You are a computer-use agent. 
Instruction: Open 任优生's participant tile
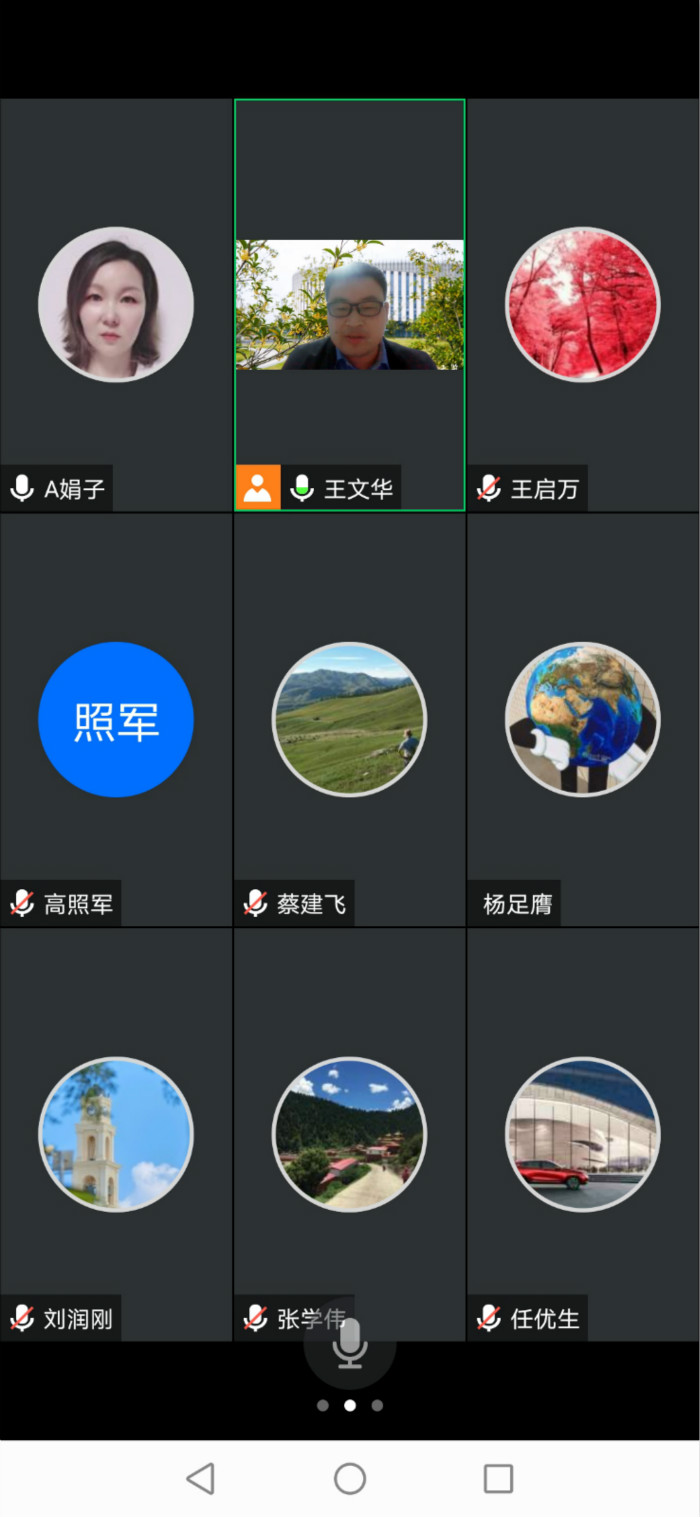[582, 1134]
